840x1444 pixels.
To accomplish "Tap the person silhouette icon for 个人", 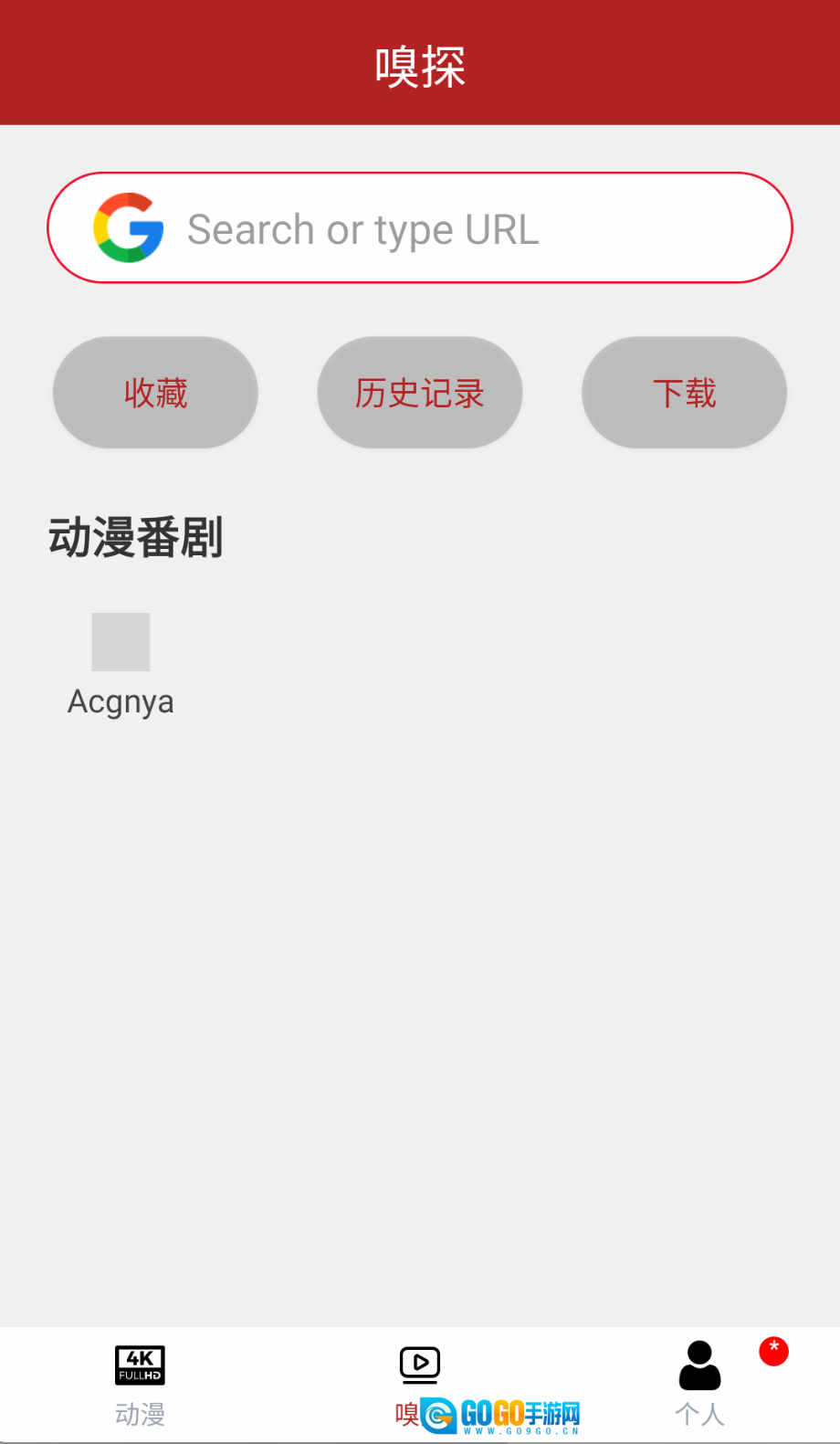I will coord(698,1363).
